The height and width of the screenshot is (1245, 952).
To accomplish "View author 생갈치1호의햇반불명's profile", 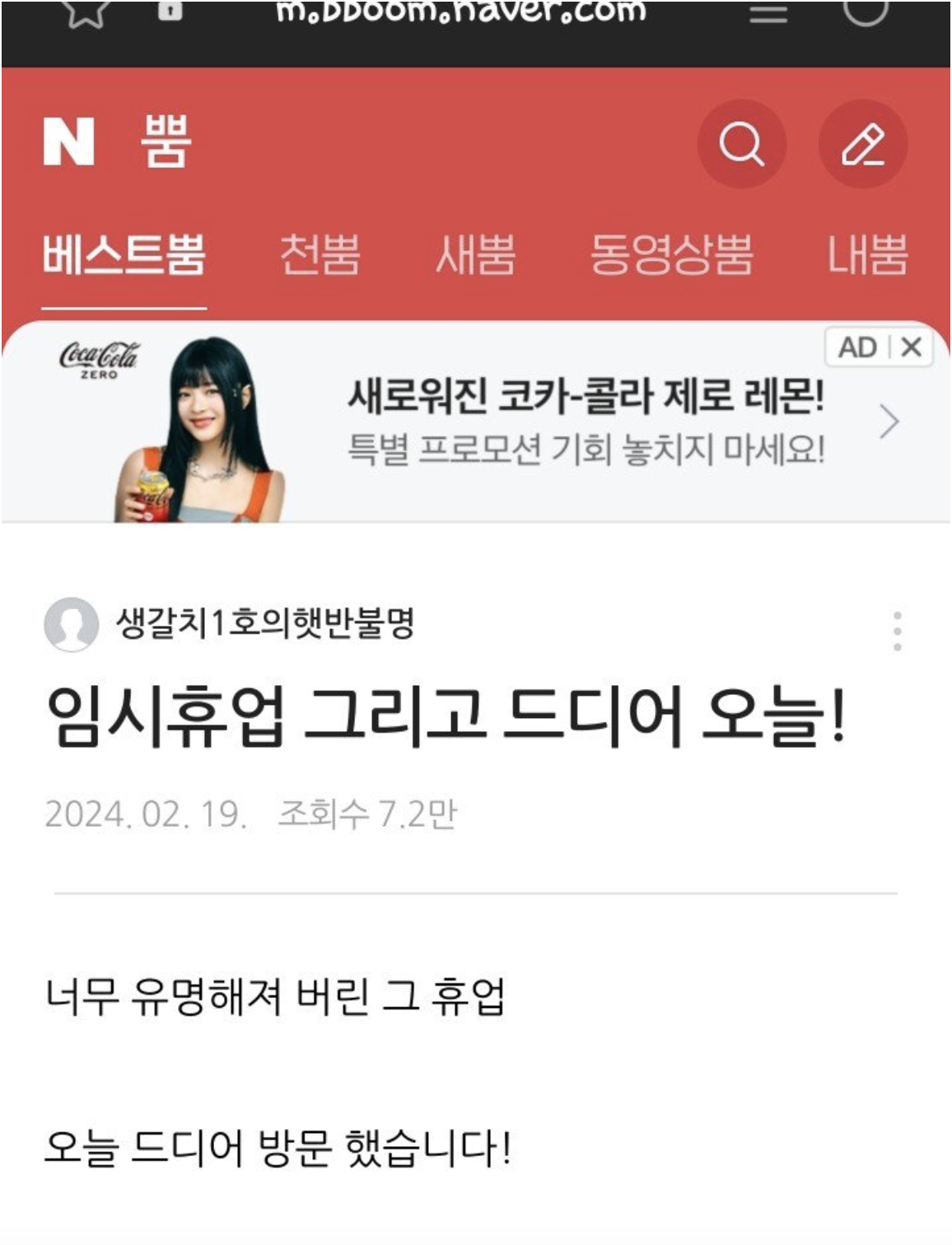I will tap(265, 623).
